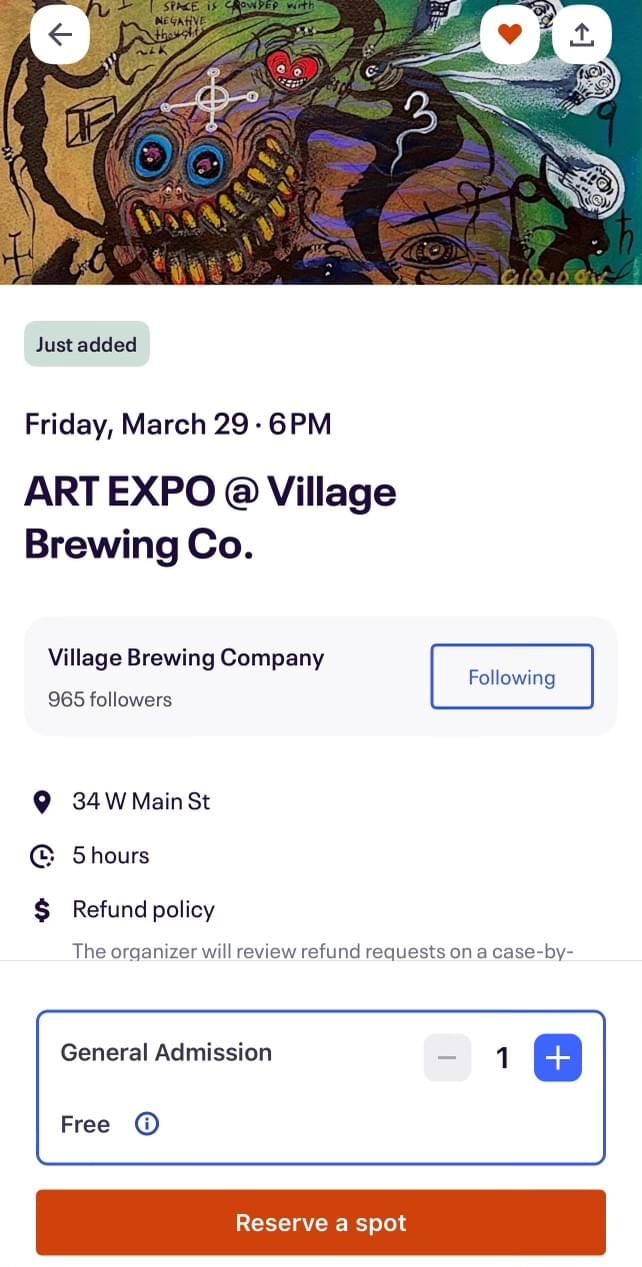Share the ART EXPO event
Image resolution: width=642 pixels, height=1267 pixels.
point(582,35)
